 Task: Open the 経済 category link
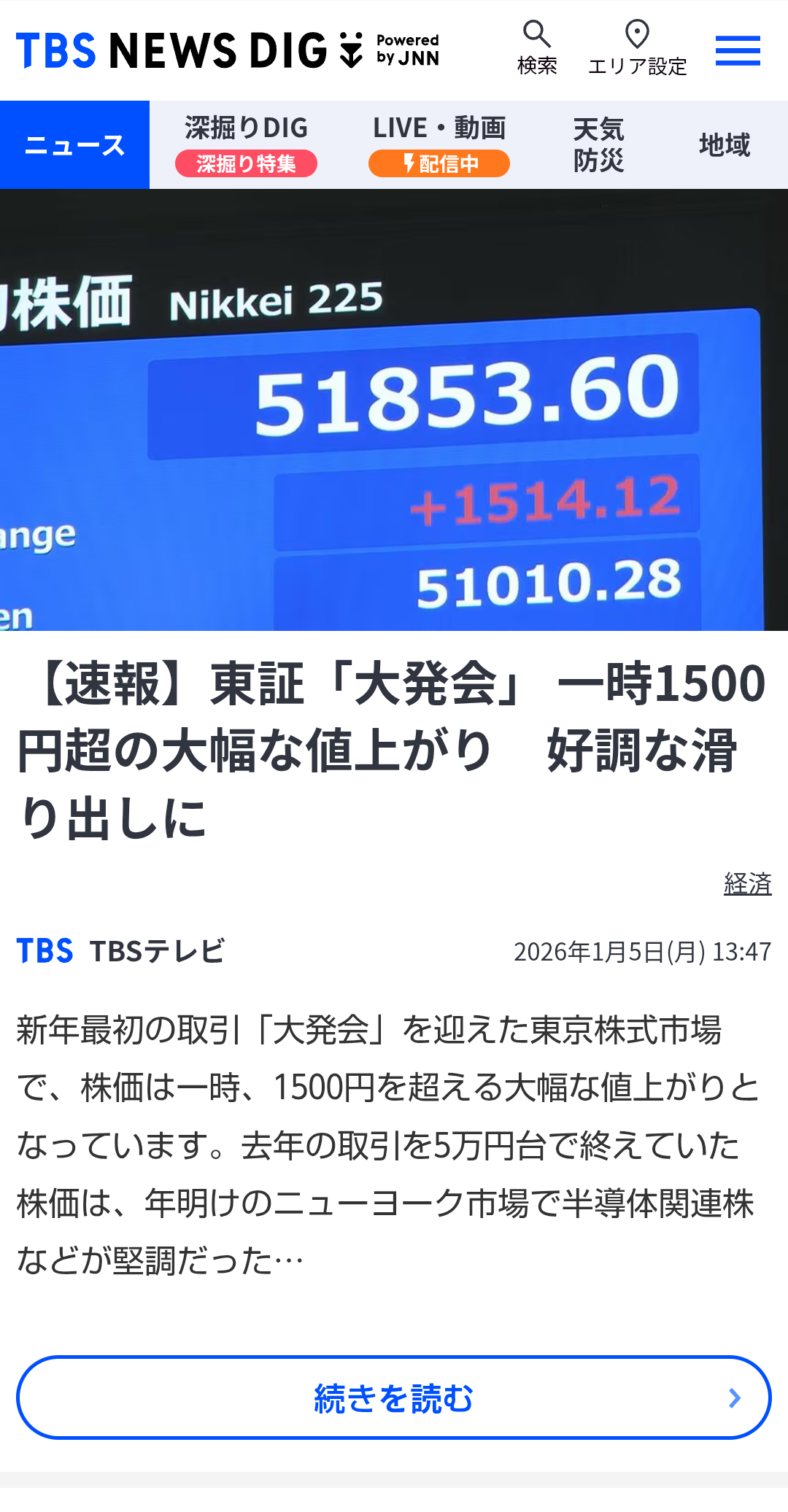click(x=747, y=884)
